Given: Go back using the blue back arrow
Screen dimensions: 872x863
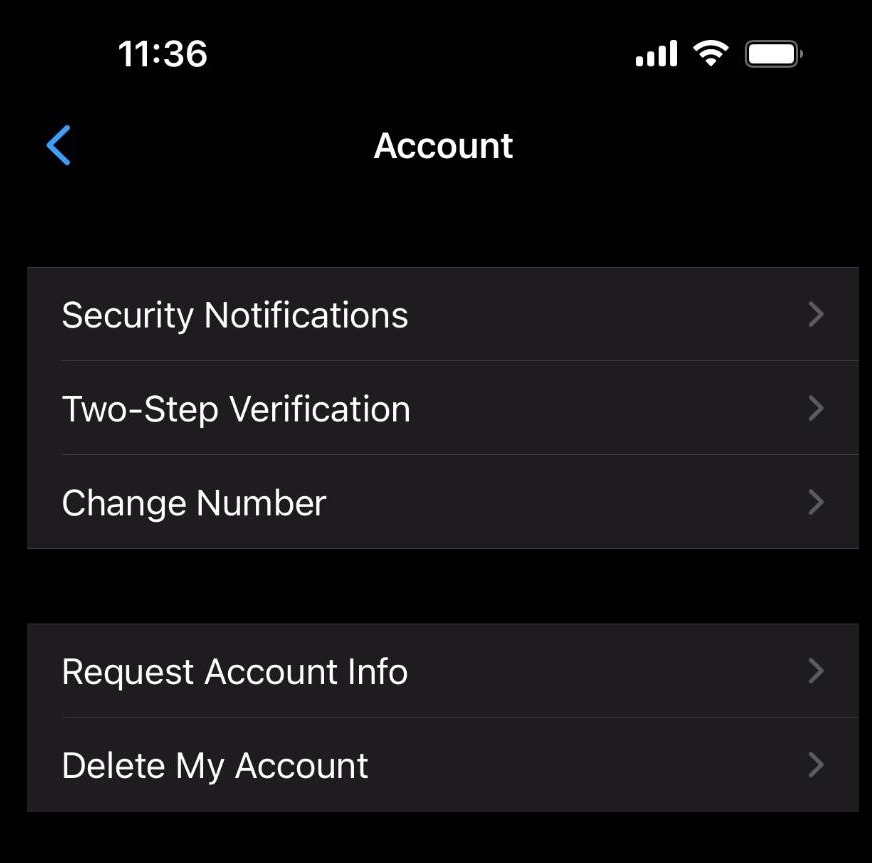Looking at the screenshot, I should click(59, 146).
